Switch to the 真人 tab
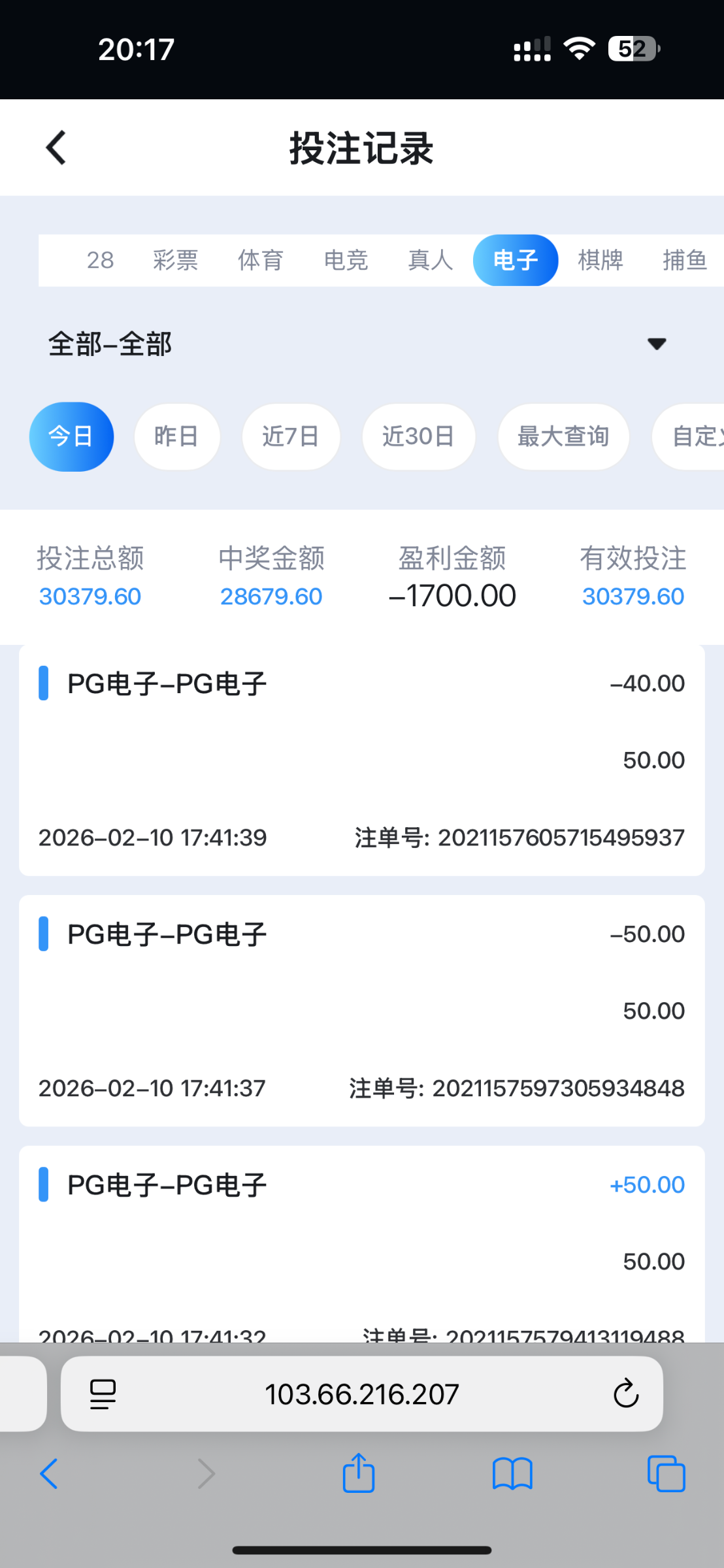The image size is (724, 1568). click(x=430, y=260)
